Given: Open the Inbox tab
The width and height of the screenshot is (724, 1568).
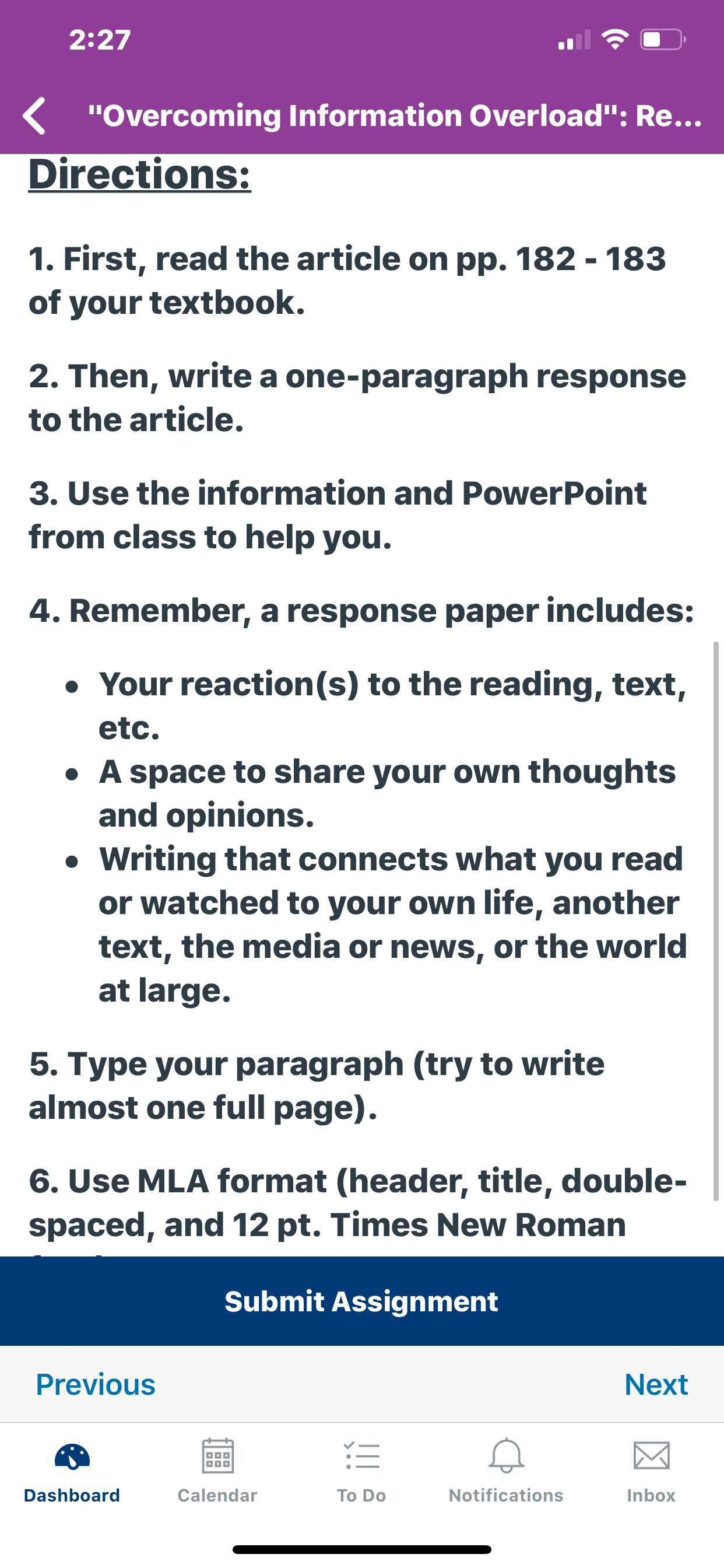Looking at the screenshot, I should tap(651, 1471).
